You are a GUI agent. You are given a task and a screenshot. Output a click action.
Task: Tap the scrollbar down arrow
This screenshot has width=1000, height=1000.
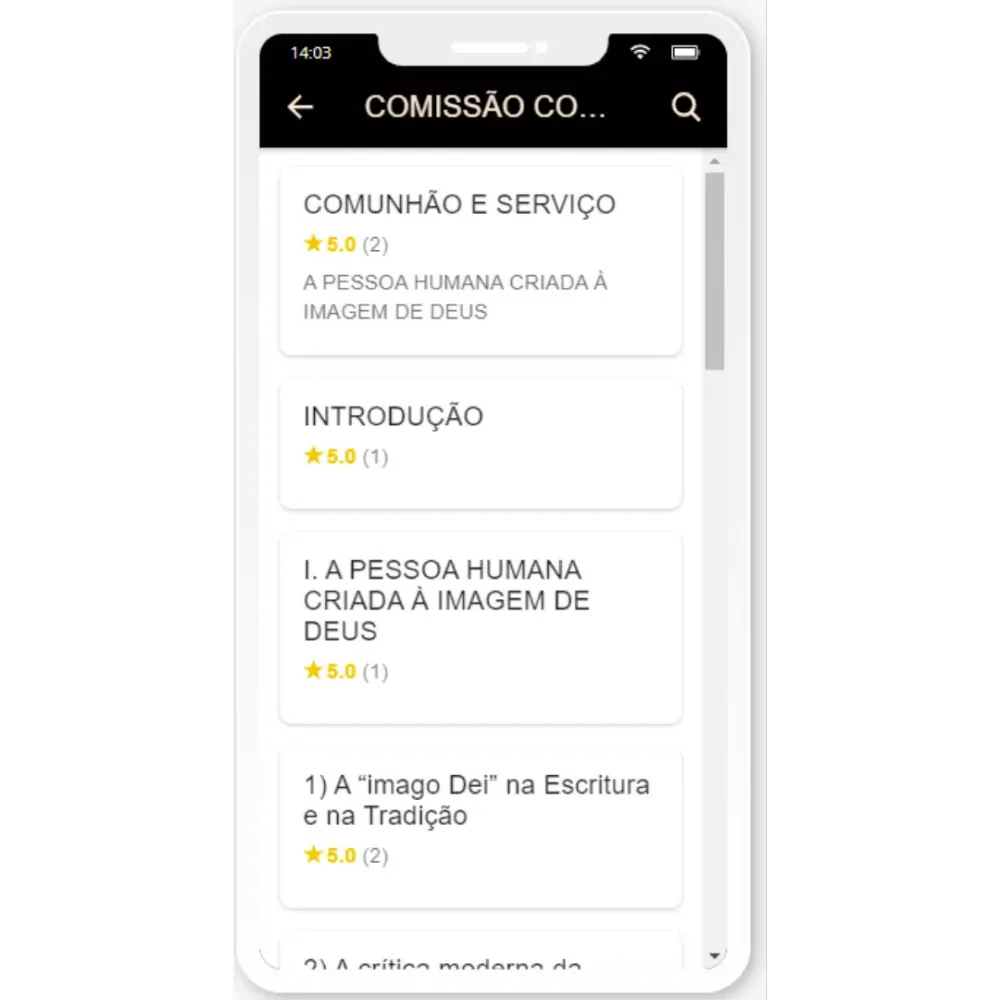tap(714, 956)
